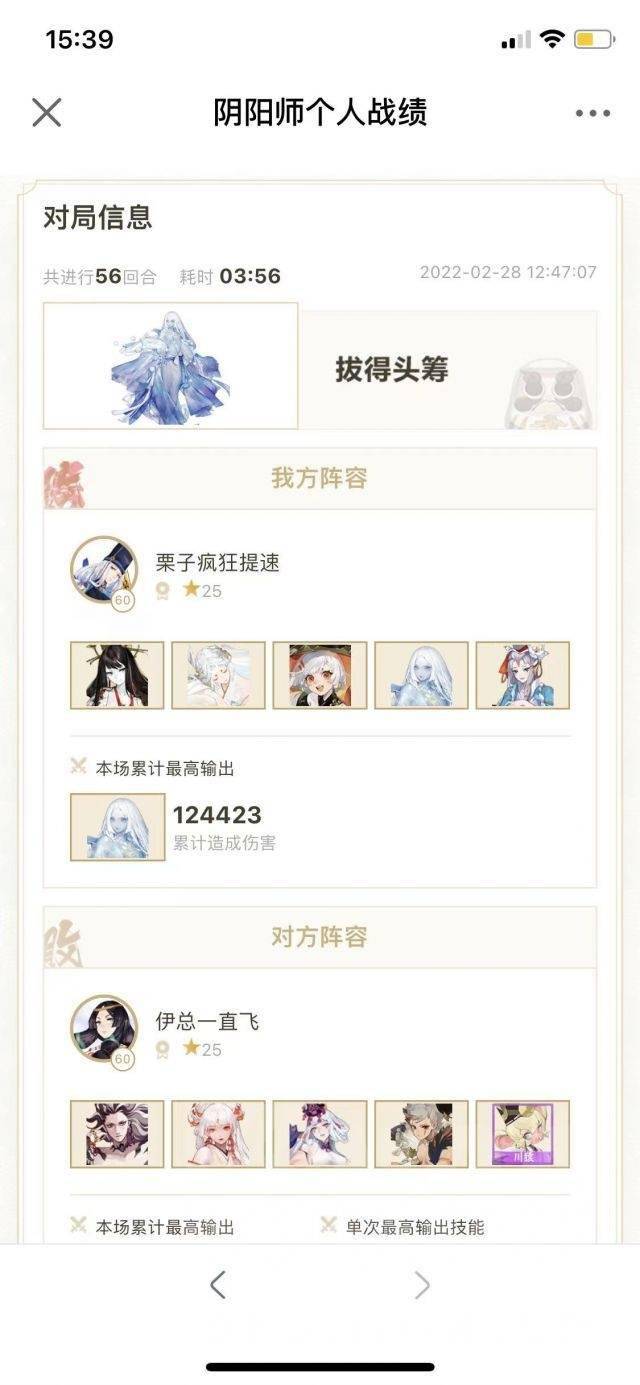Go forward to the next web page
This screenshot has height=1385, width=640.
(x=422, y=1285)
